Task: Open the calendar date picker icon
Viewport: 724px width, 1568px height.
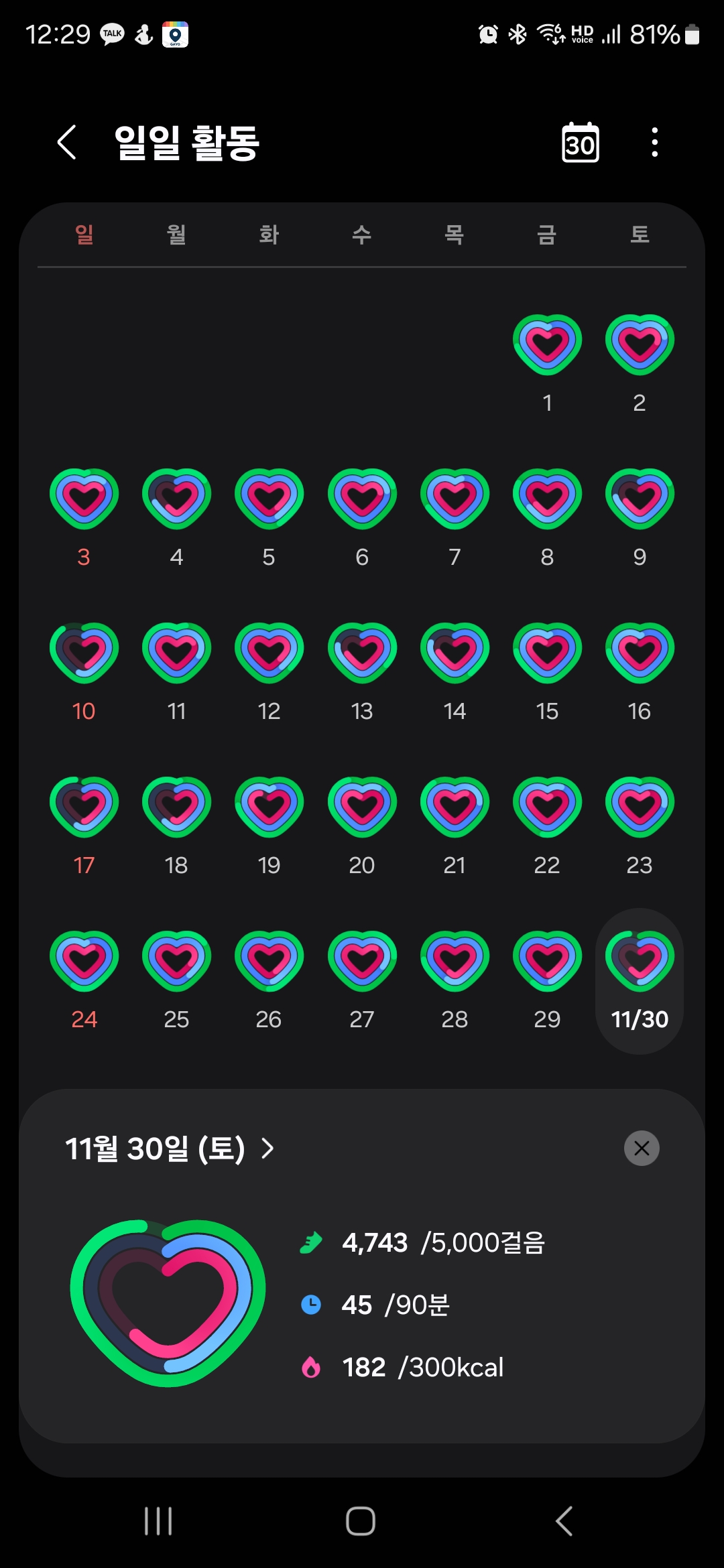Action: coord(580,142)
